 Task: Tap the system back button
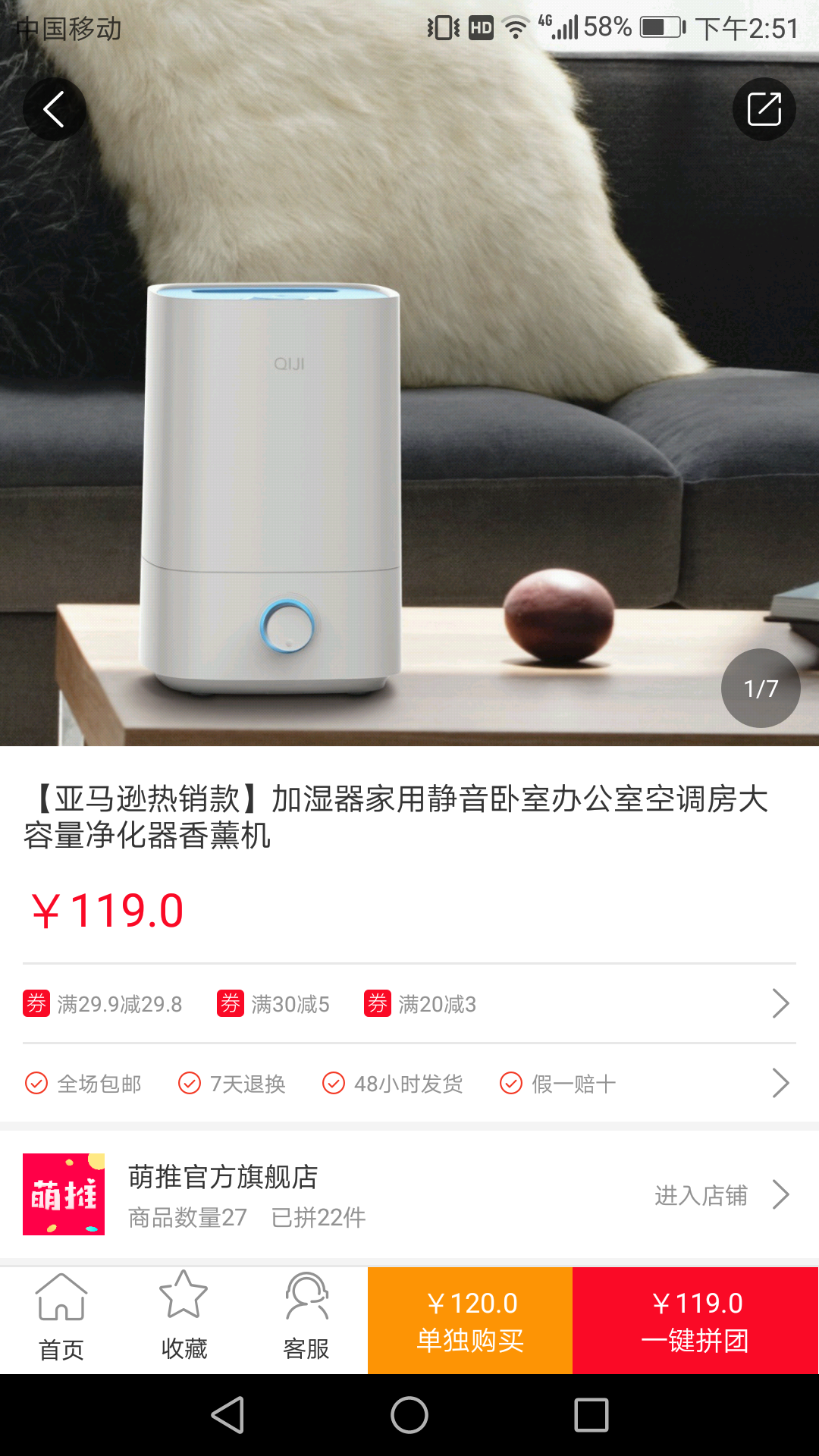tap(227, 1415)
